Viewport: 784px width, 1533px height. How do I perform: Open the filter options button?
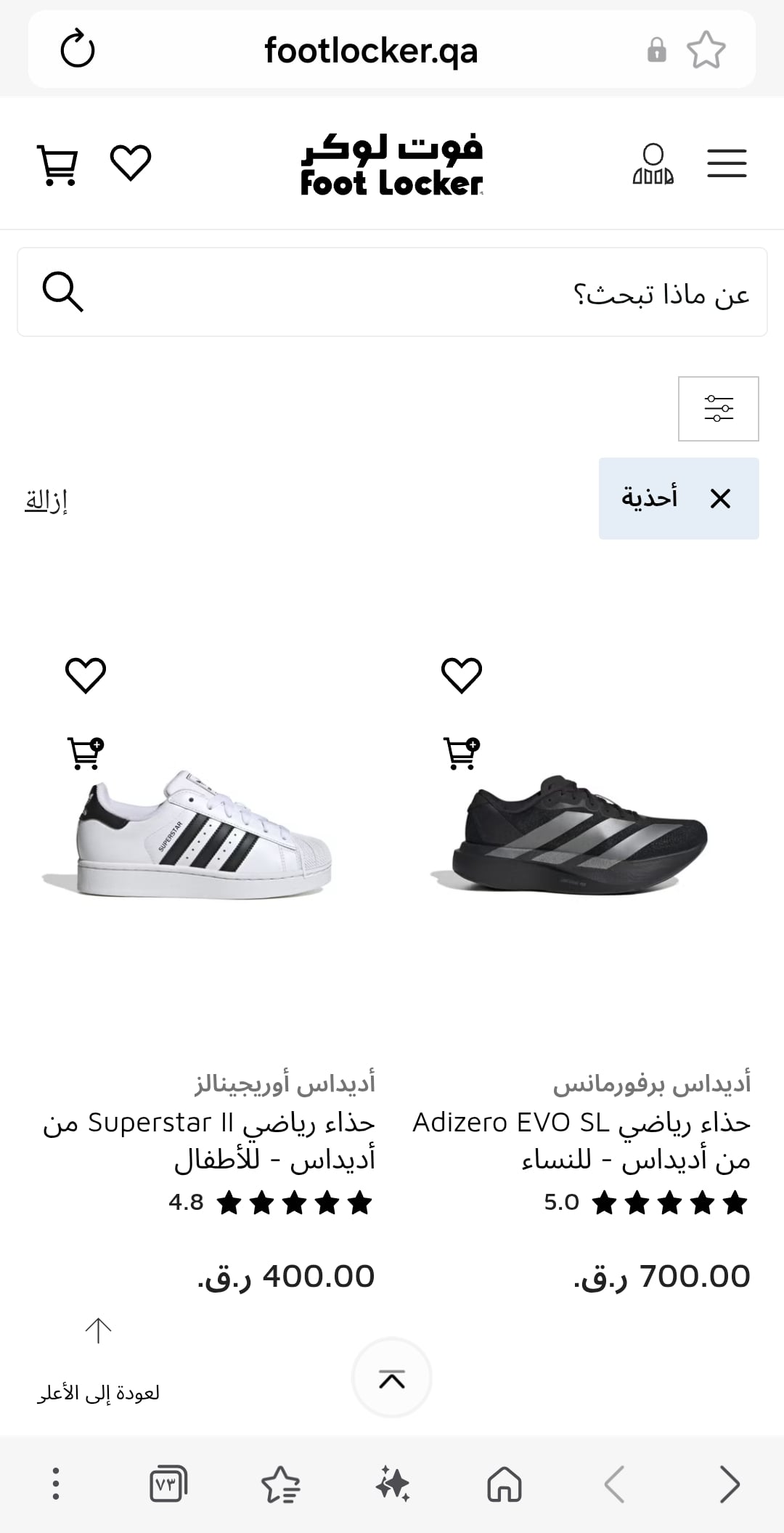click(x=719, y=408)
